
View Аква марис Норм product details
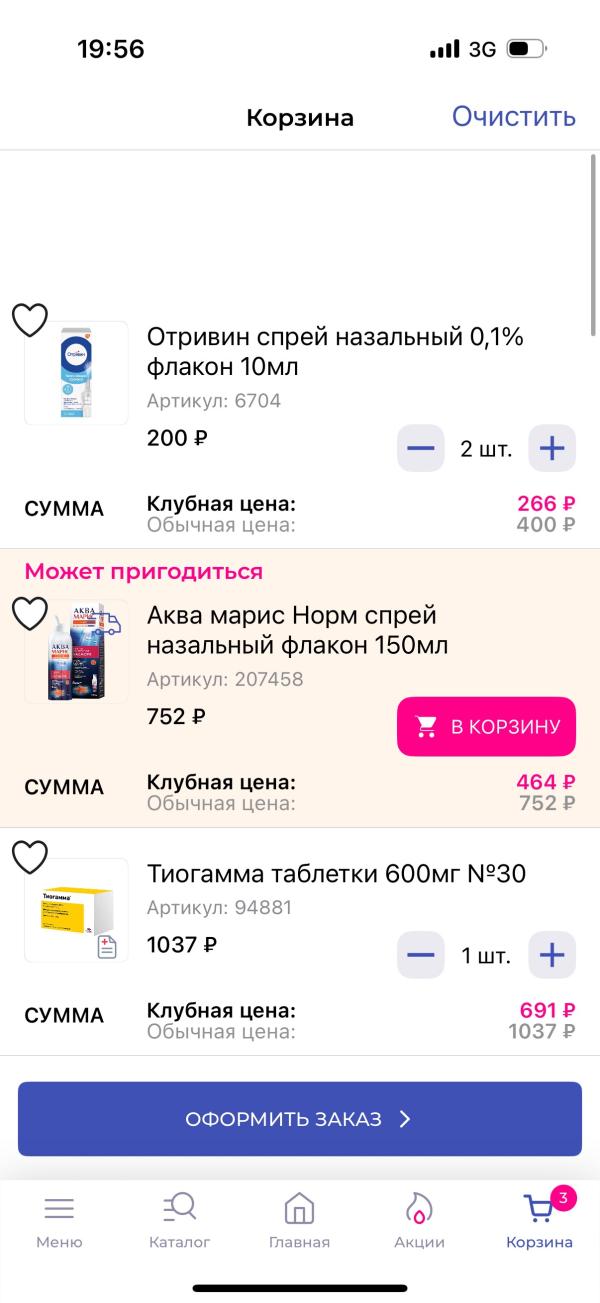297,630
